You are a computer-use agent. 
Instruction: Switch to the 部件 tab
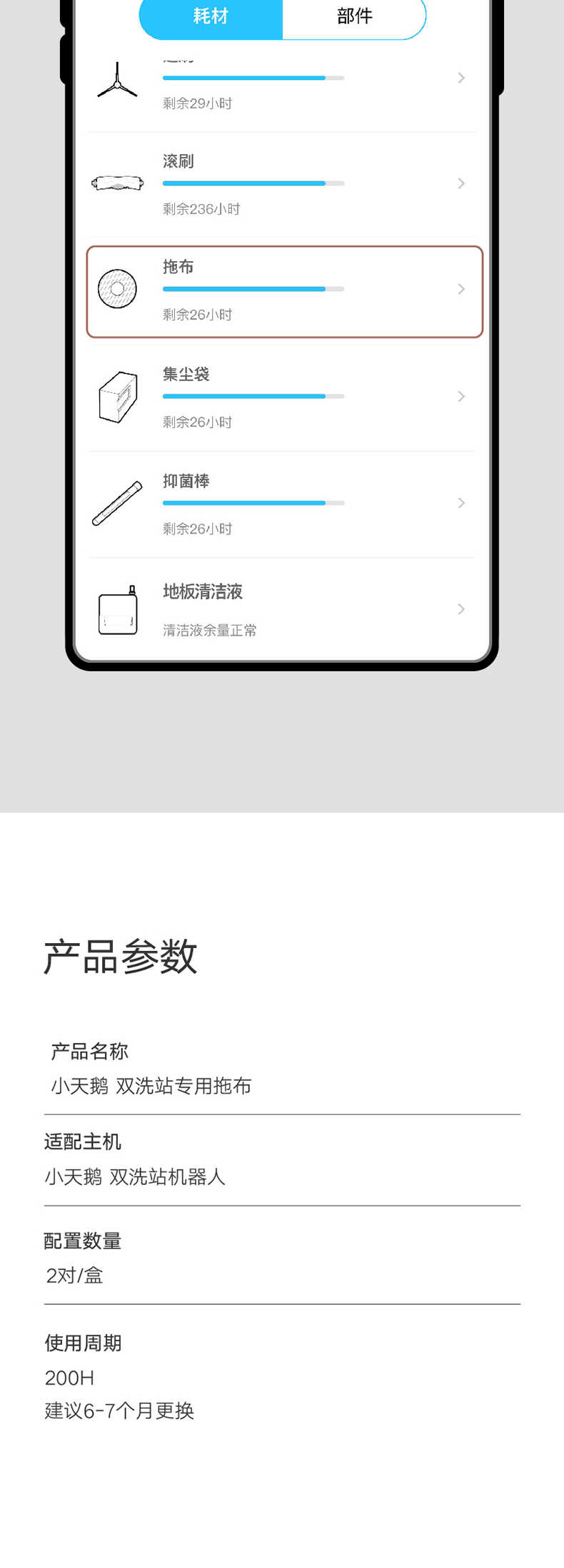(353, 16)
